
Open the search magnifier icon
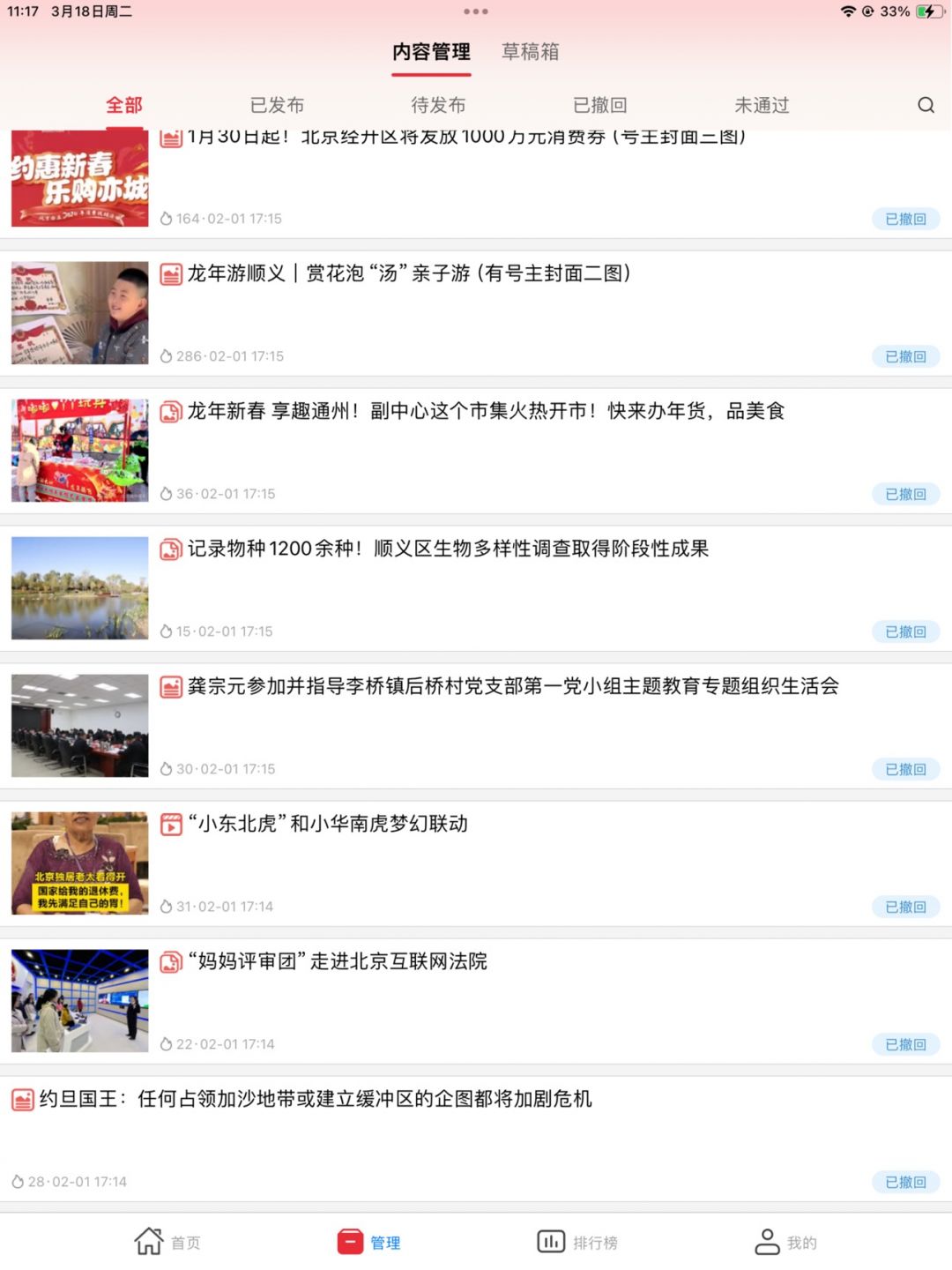click(926, 105)
